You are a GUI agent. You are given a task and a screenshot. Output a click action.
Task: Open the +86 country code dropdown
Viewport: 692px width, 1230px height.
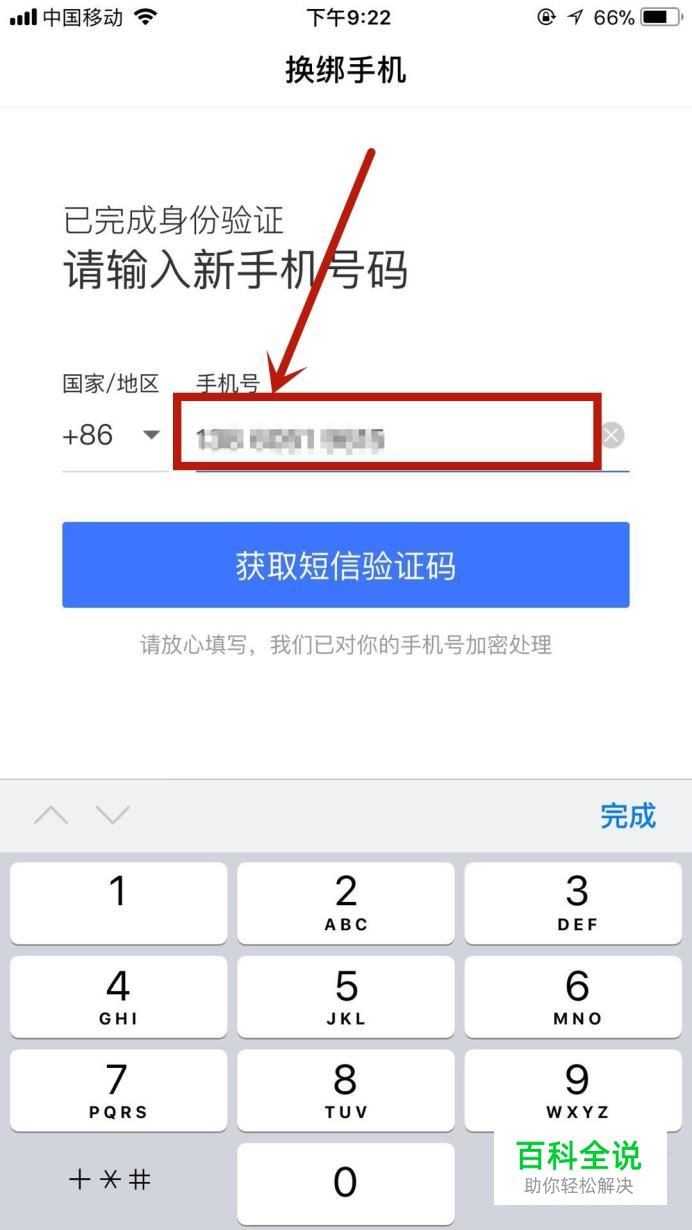[x=111, y=436]
